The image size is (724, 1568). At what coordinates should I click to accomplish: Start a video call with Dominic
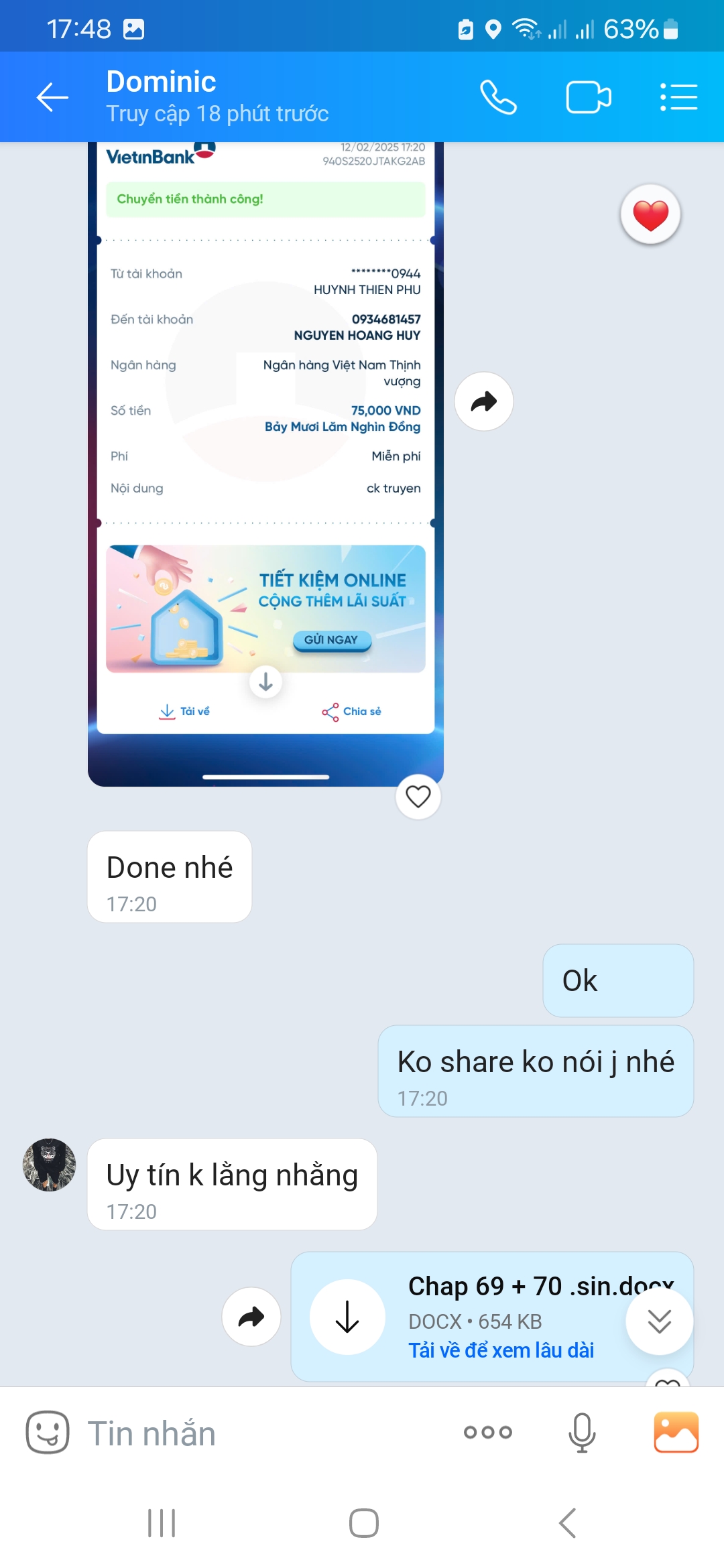pyautogui.click(x=588, y=98)
